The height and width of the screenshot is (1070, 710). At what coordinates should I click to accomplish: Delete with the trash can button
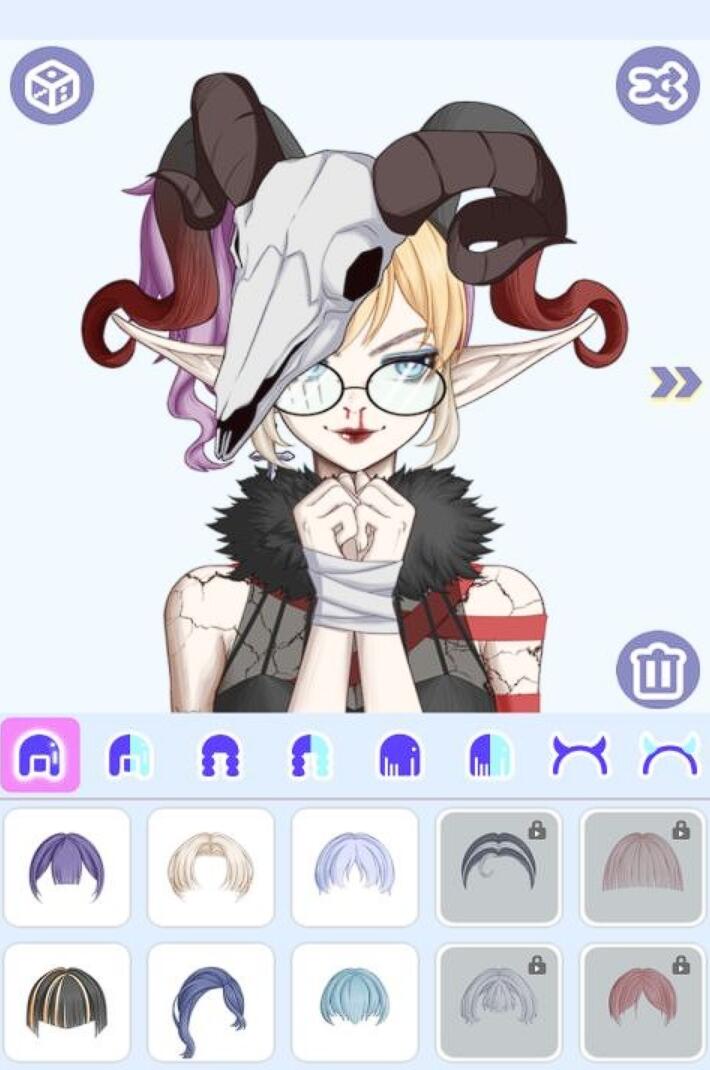[x=657, y=669]
